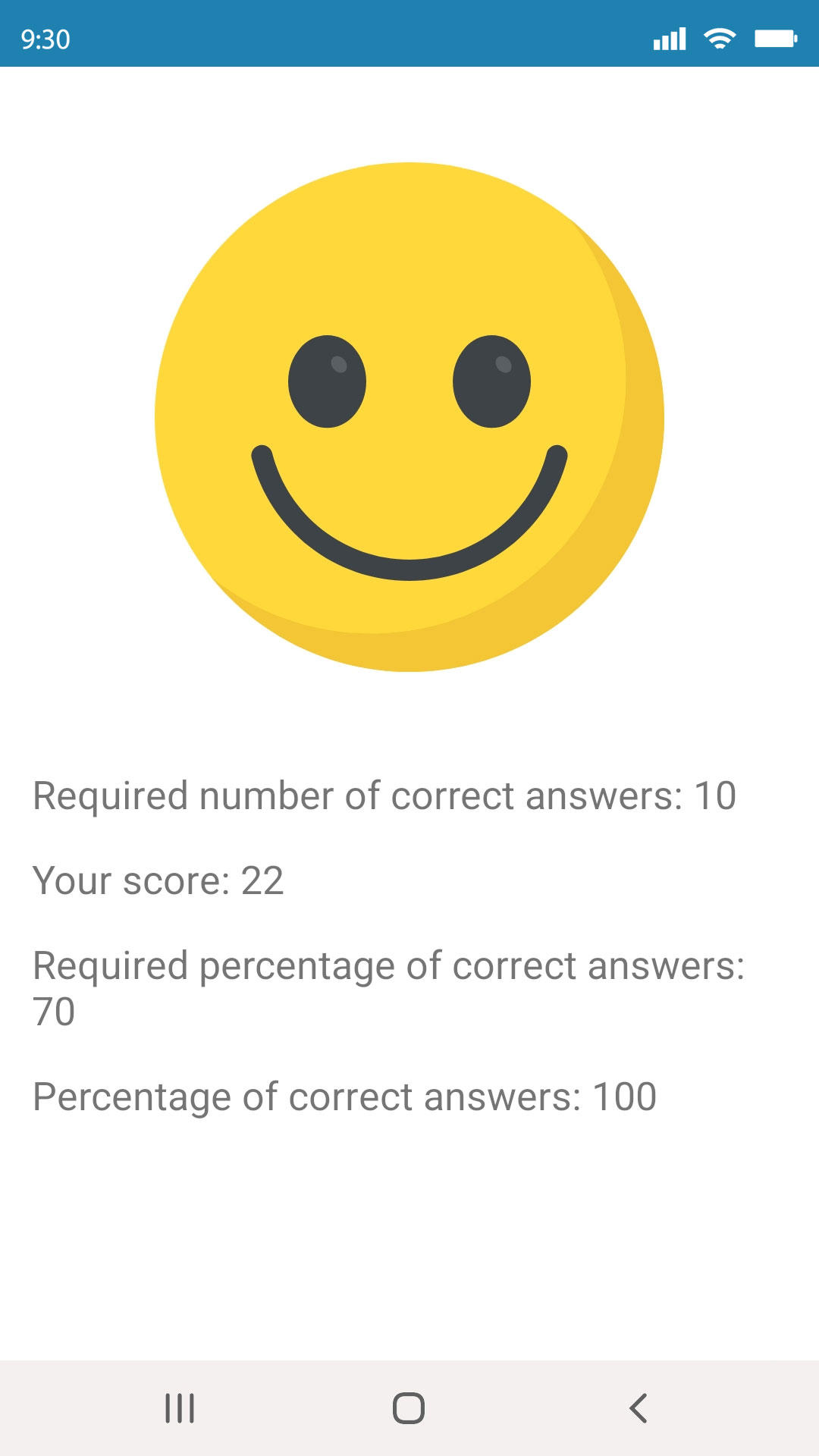819x1456 pixels.
Task: Tap the required correct answers line
Action: [383, 795]
